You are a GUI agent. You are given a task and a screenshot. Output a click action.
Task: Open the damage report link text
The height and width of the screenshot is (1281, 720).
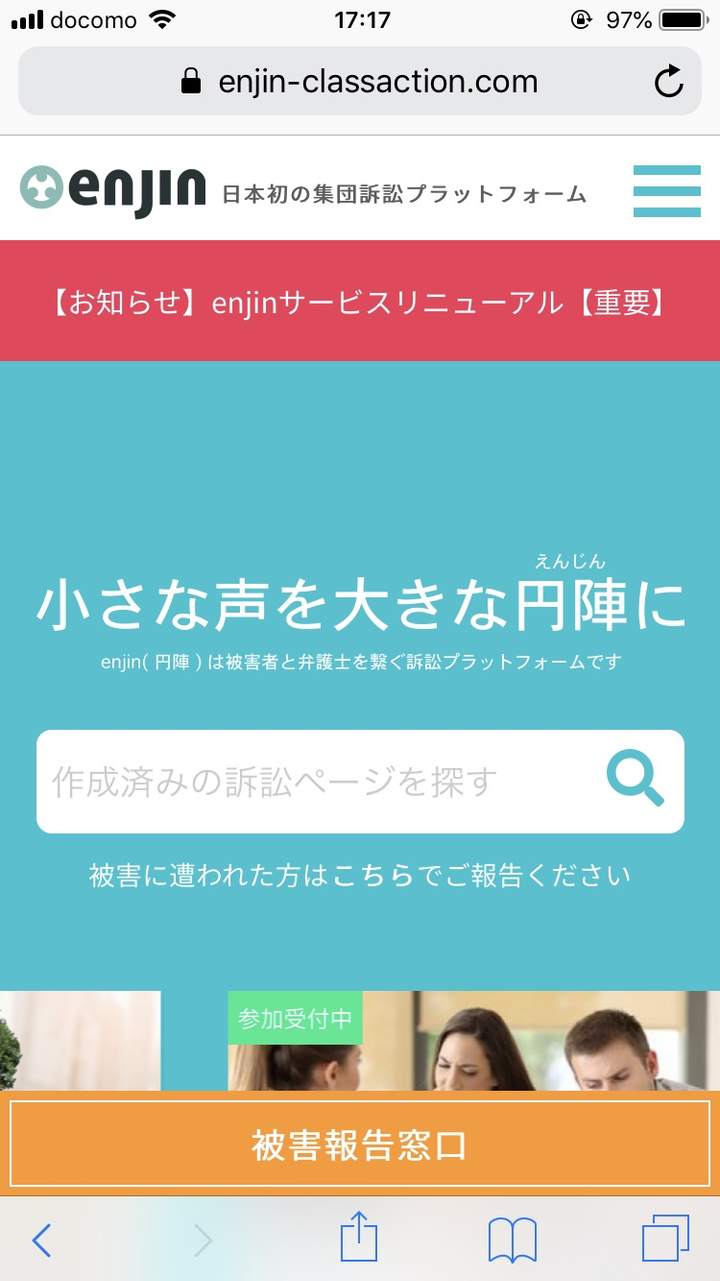tap(360, 876)
